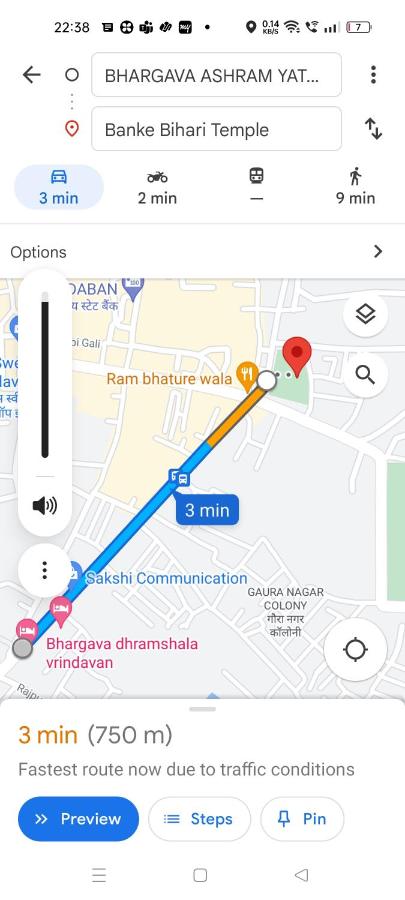Viewport: 405px width, 900px height.
Task: Search along the route using the magnifier
Action: 365,375
